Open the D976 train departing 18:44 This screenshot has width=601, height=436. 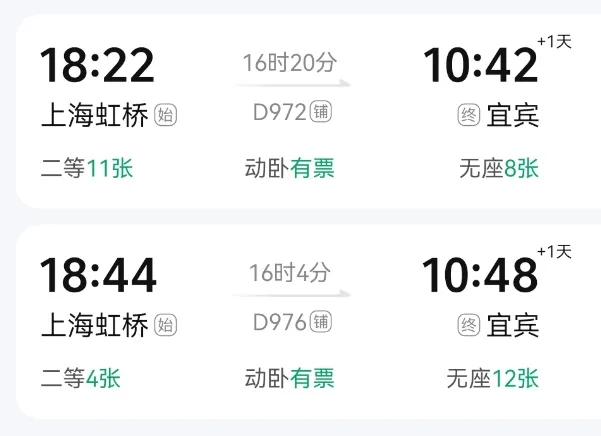click(290, 323)
